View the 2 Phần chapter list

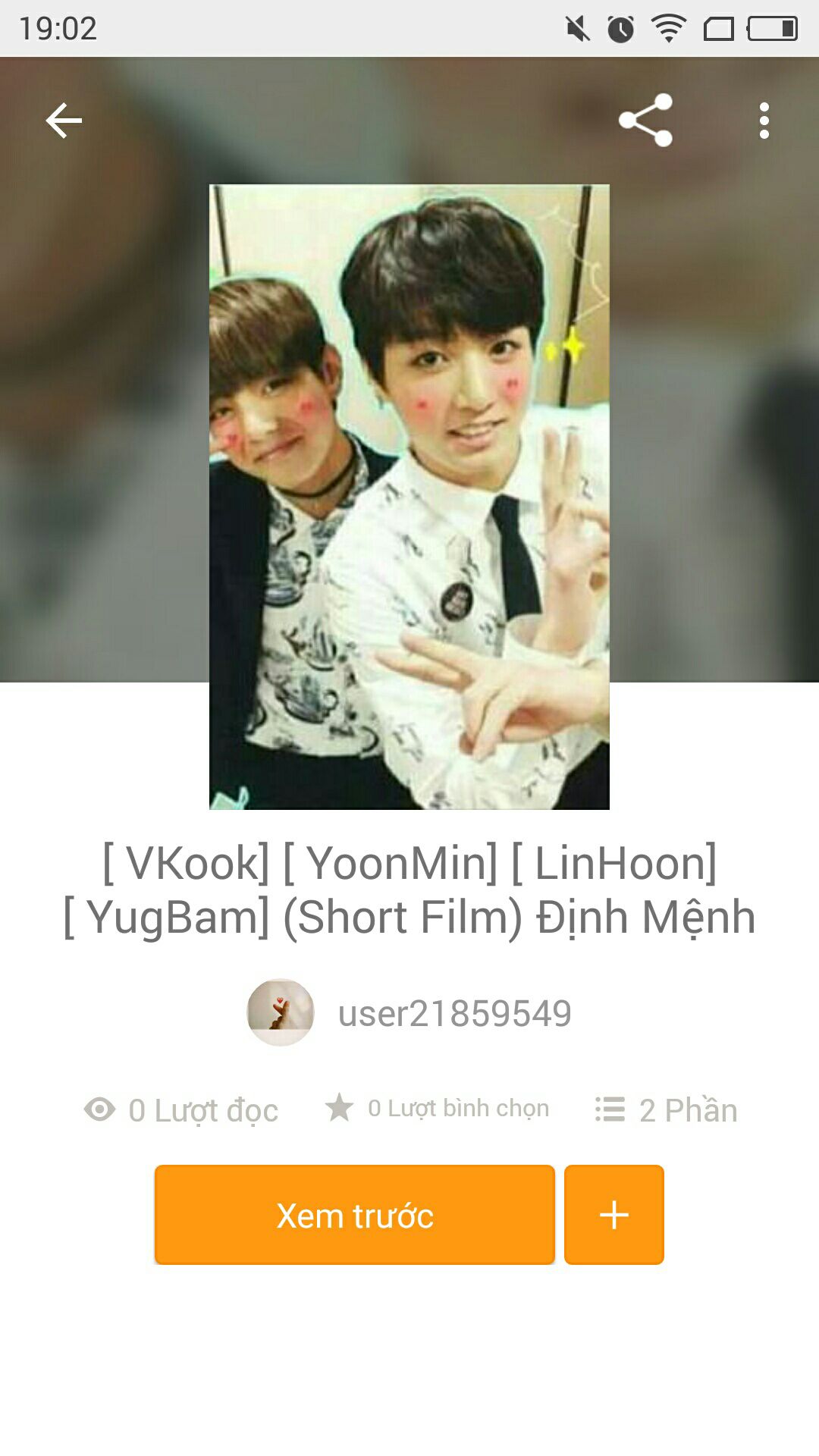(666, 1110)
